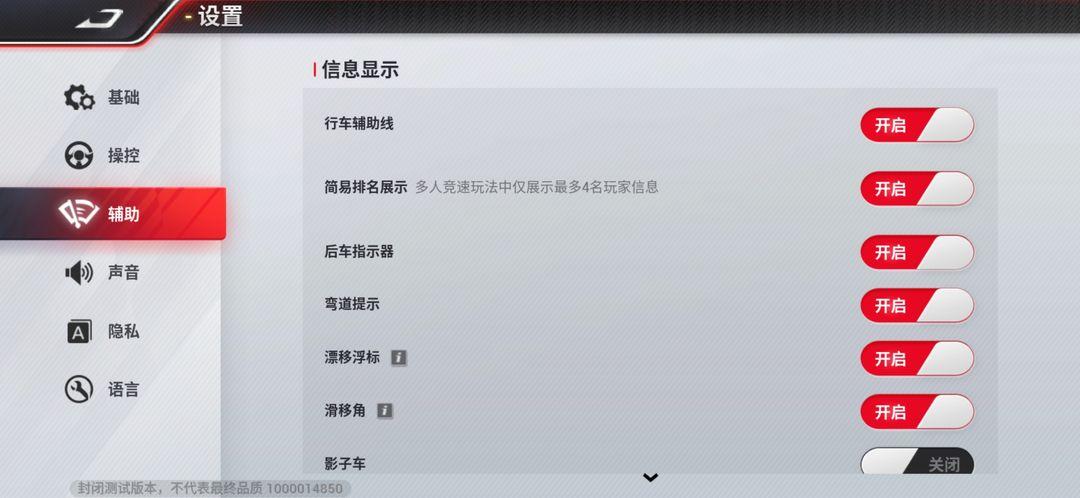Viewport: 1080px width, 498px height.
Task: Switch to the 操控 tab
Action: click(103, 156)
